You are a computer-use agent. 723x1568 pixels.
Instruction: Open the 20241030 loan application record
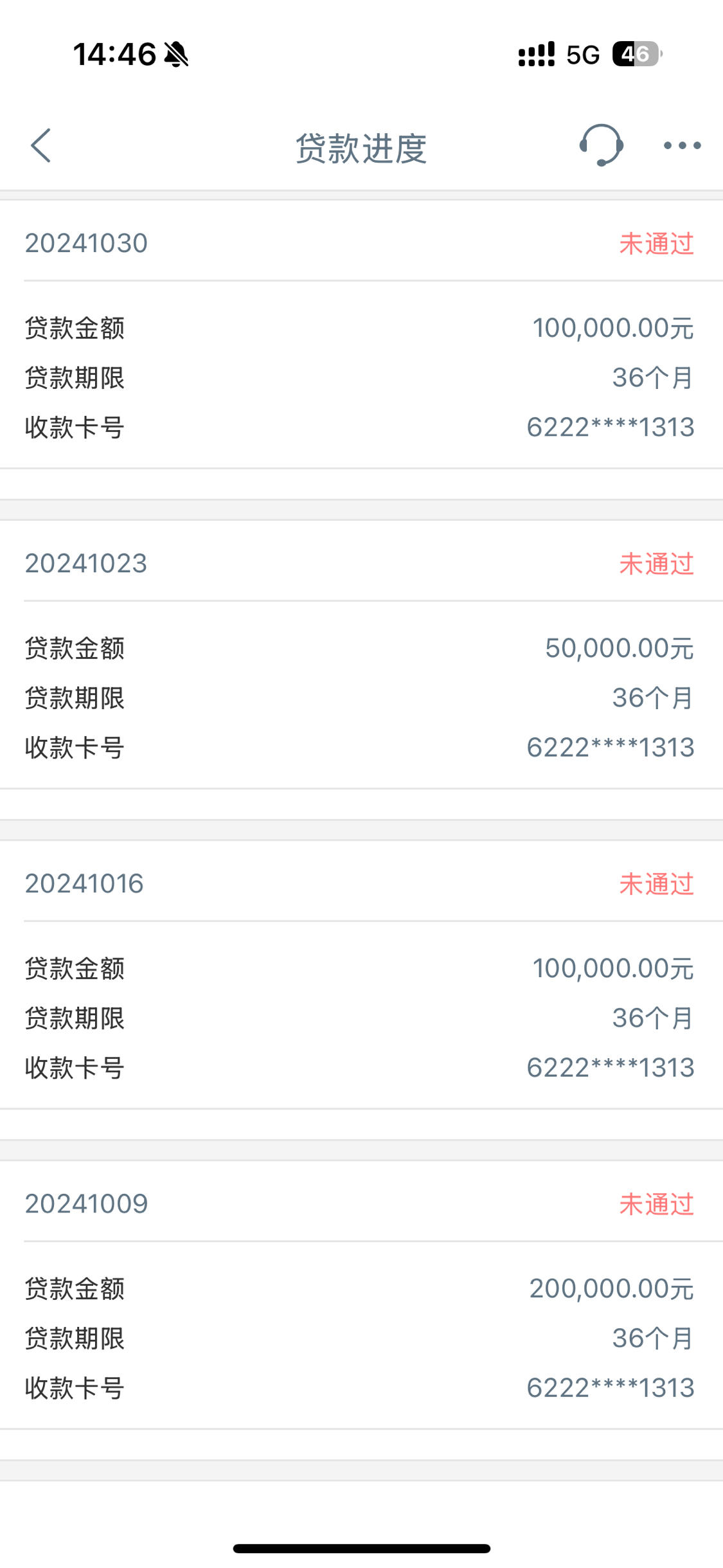[x=361, y=334]
